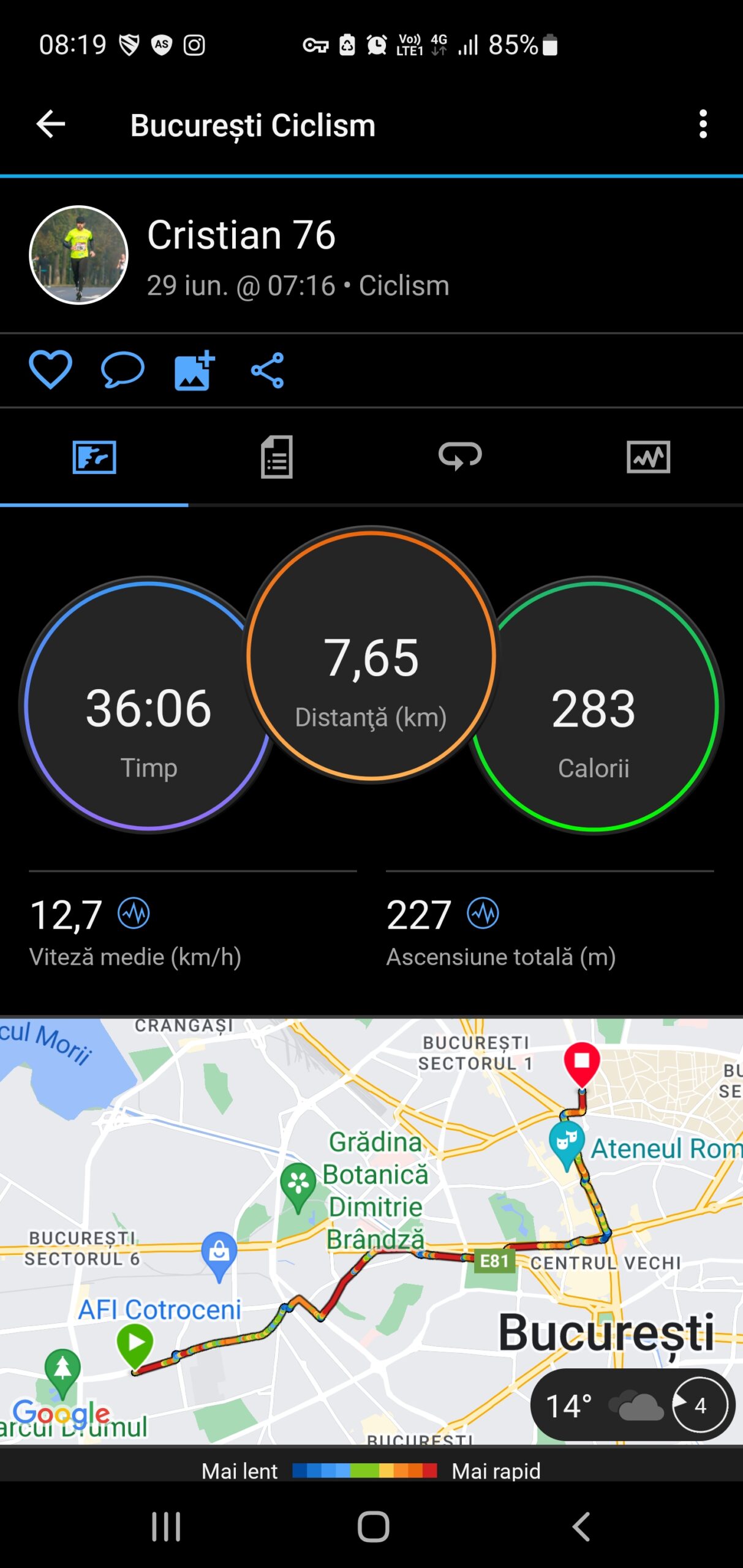
Task: Like this cycling activity
Action: (50, 370)
